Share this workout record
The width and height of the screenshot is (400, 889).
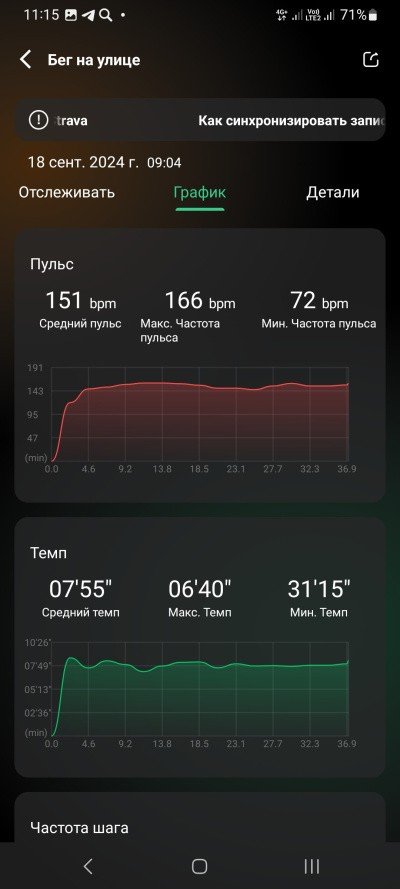371,60
